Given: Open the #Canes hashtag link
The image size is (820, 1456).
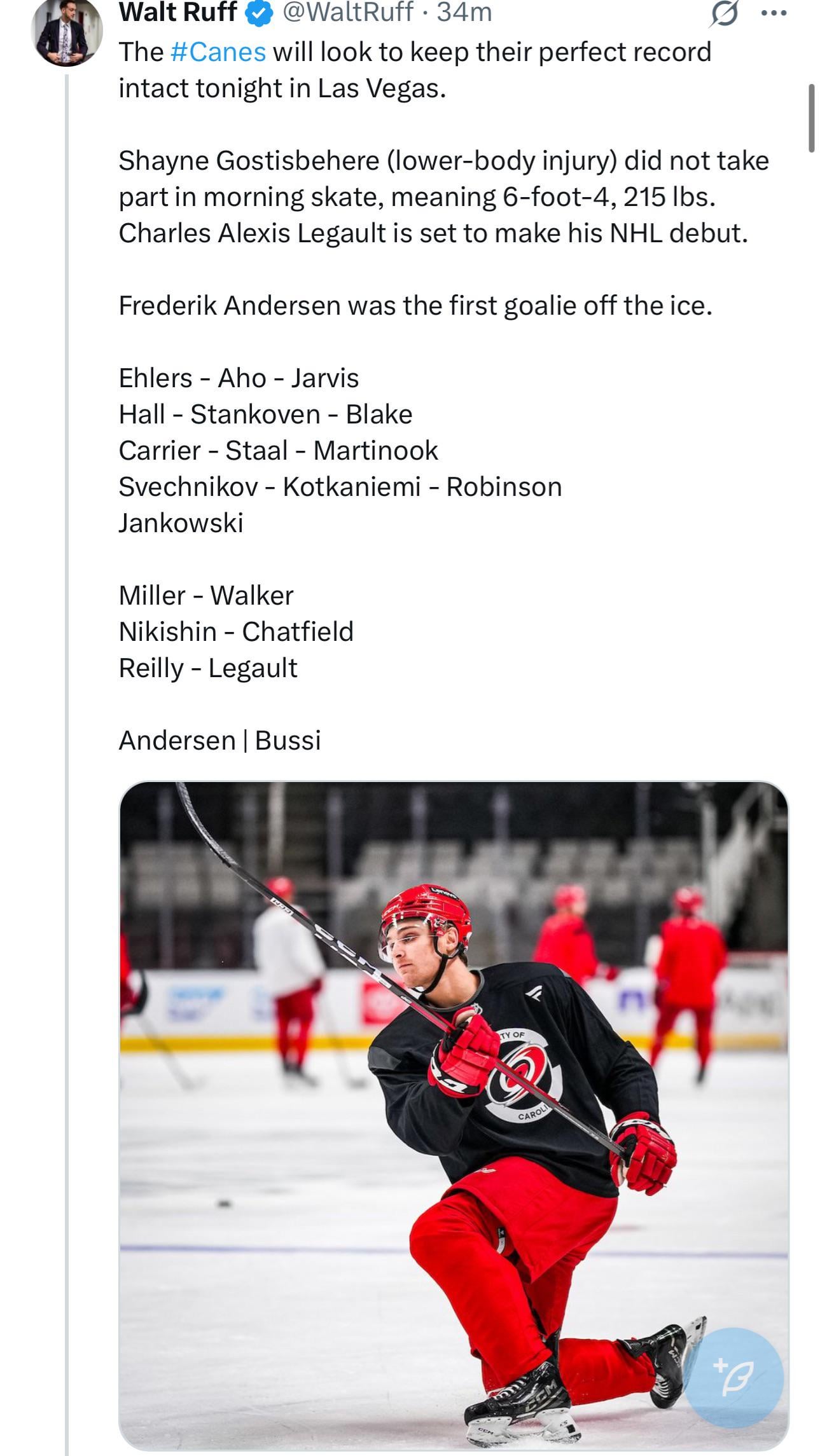Looking at the screenshot, I should click(218, 52).
